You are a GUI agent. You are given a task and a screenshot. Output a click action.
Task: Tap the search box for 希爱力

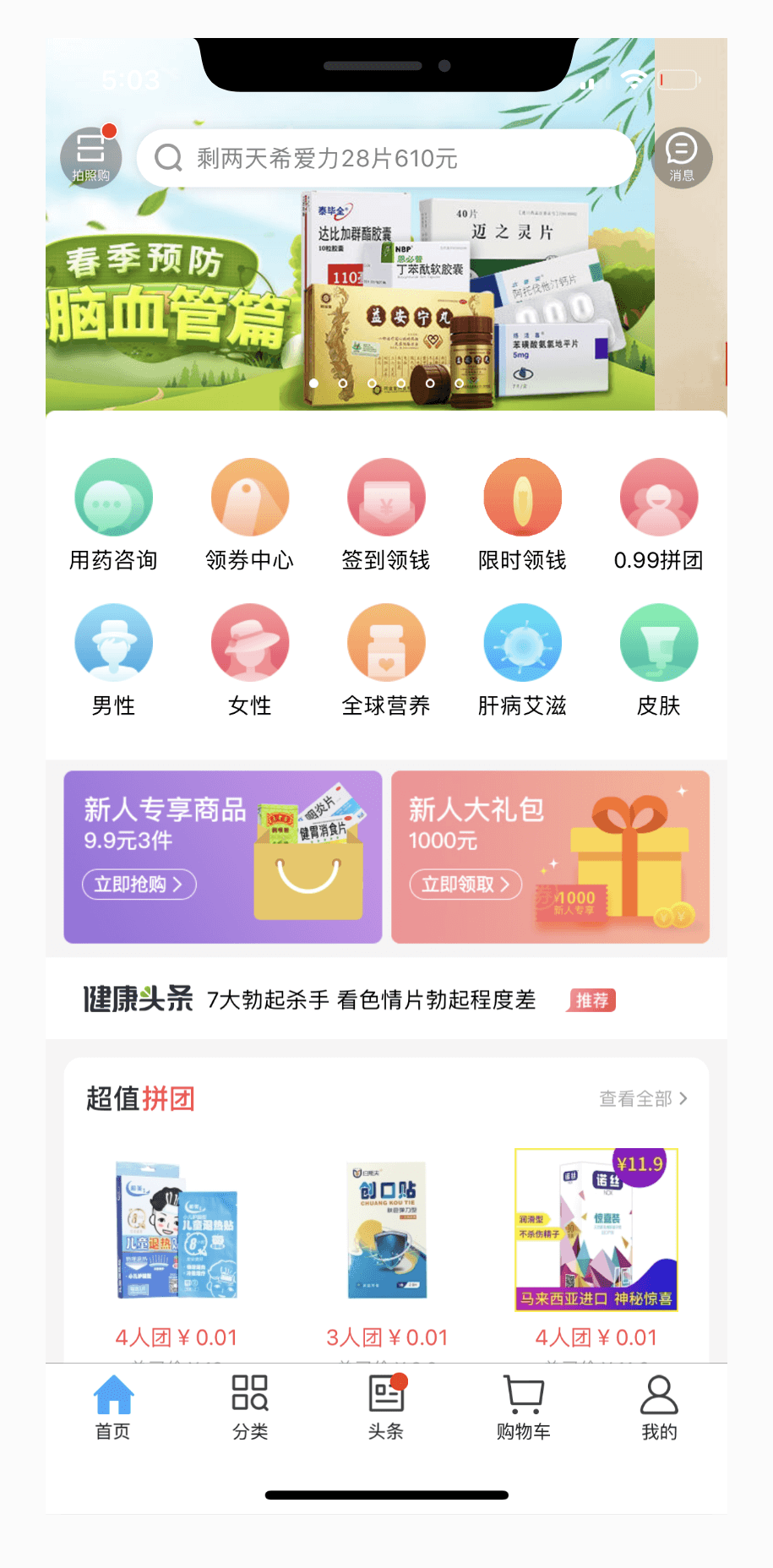point(385,158)
